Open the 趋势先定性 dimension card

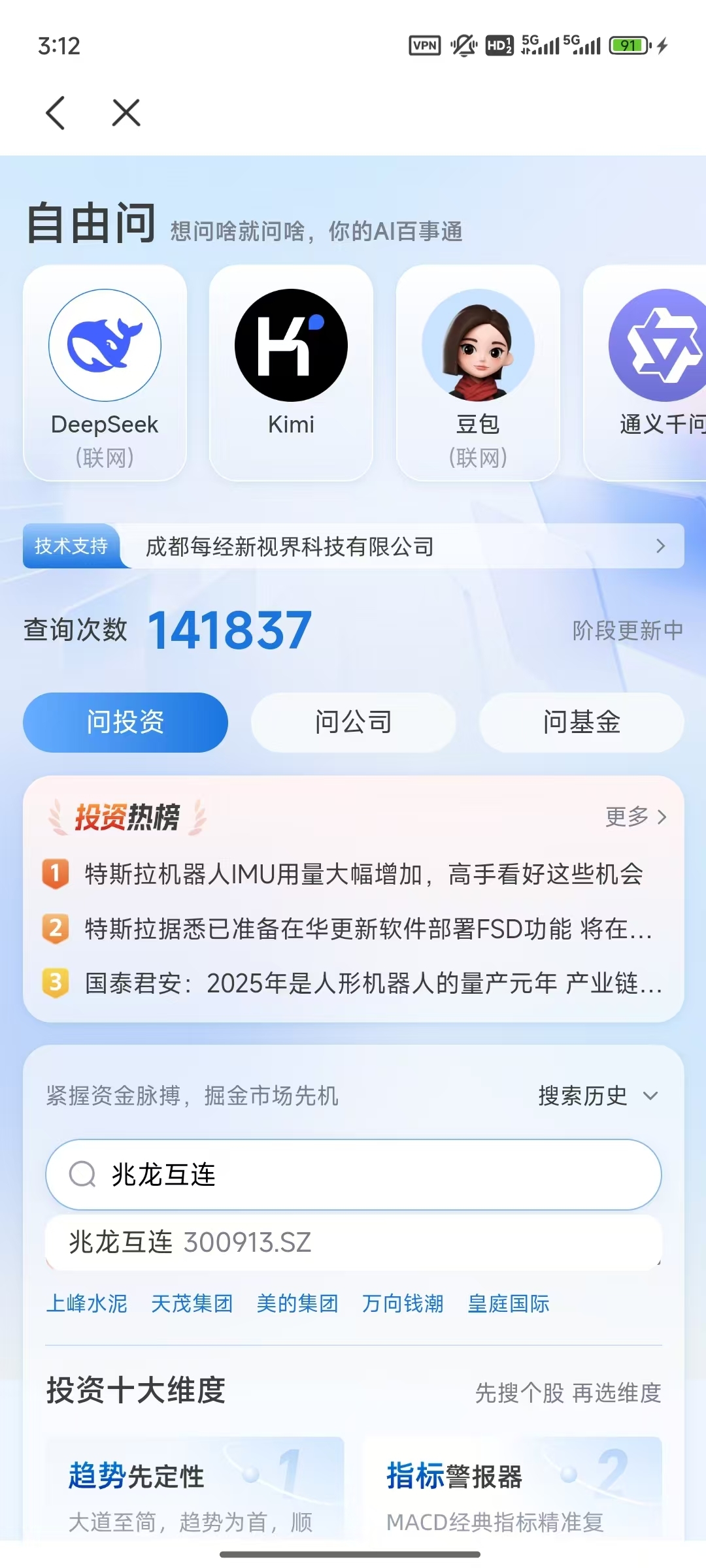(194, 1490)
